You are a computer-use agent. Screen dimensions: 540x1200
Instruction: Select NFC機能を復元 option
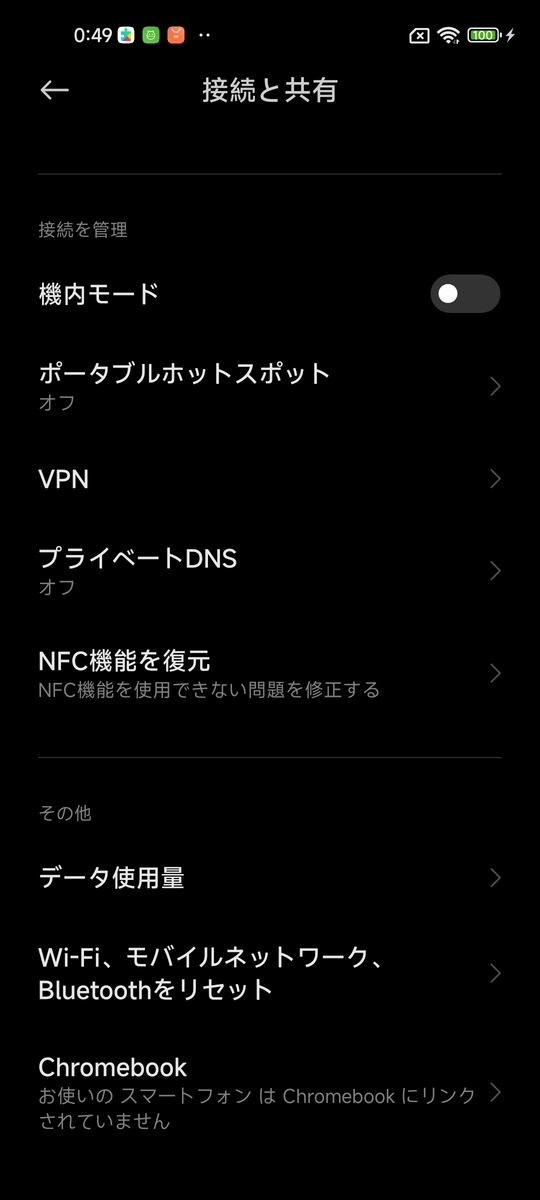click(x=270, y=674)
